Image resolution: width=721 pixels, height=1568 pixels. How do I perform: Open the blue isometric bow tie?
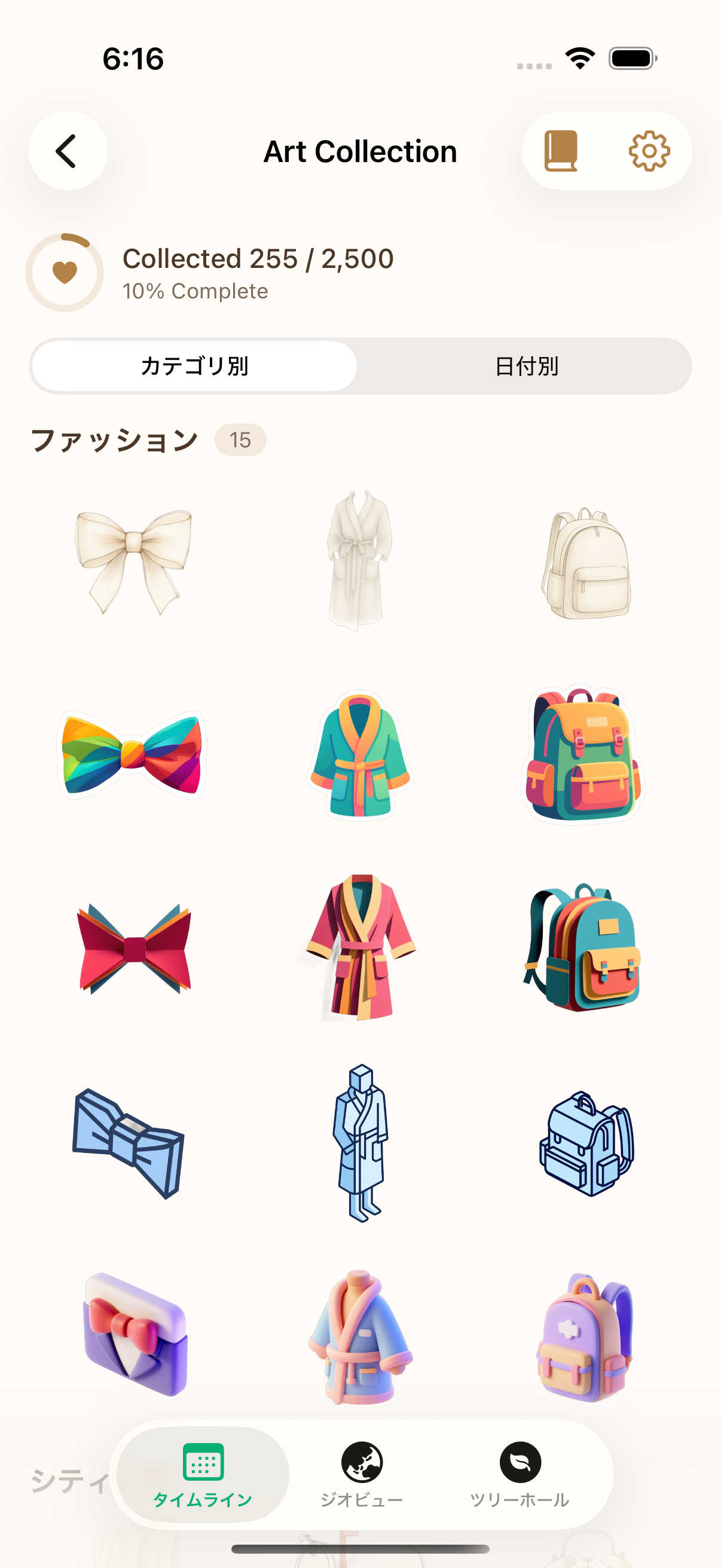pos(128,1143)
